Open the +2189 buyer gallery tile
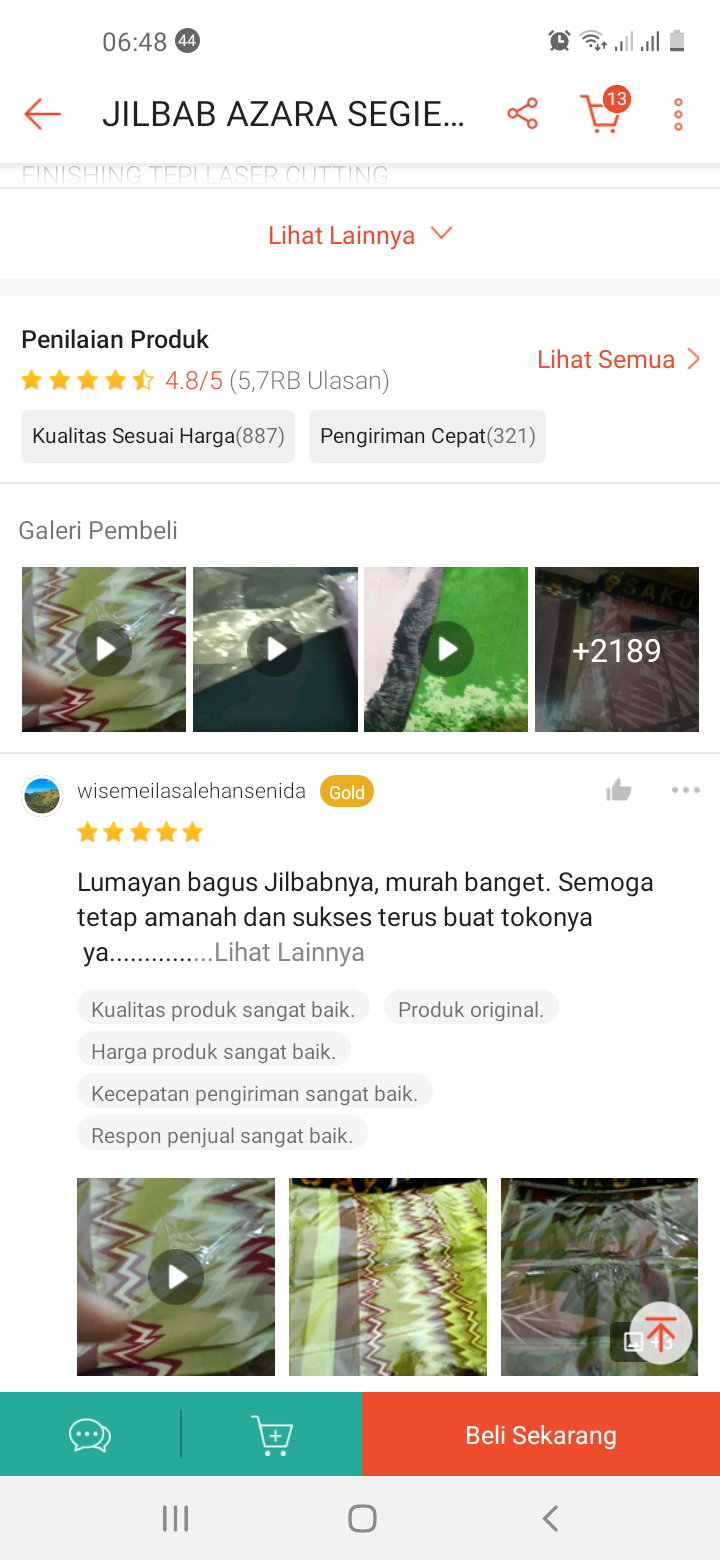 pyautogui.click(x=616, y=650)
